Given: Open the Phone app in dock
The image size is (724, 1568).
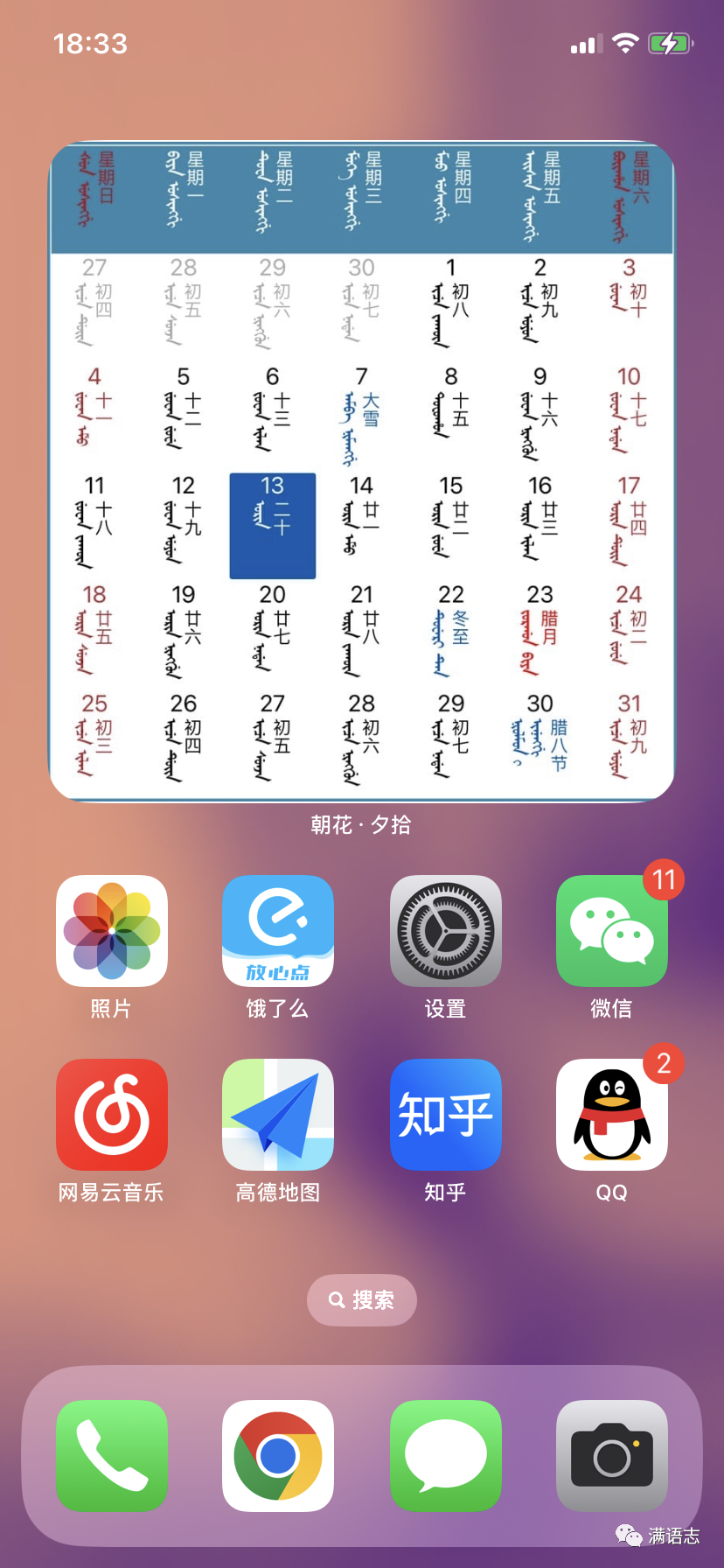Looking at the screenshot, I should tap(112, 1456).
